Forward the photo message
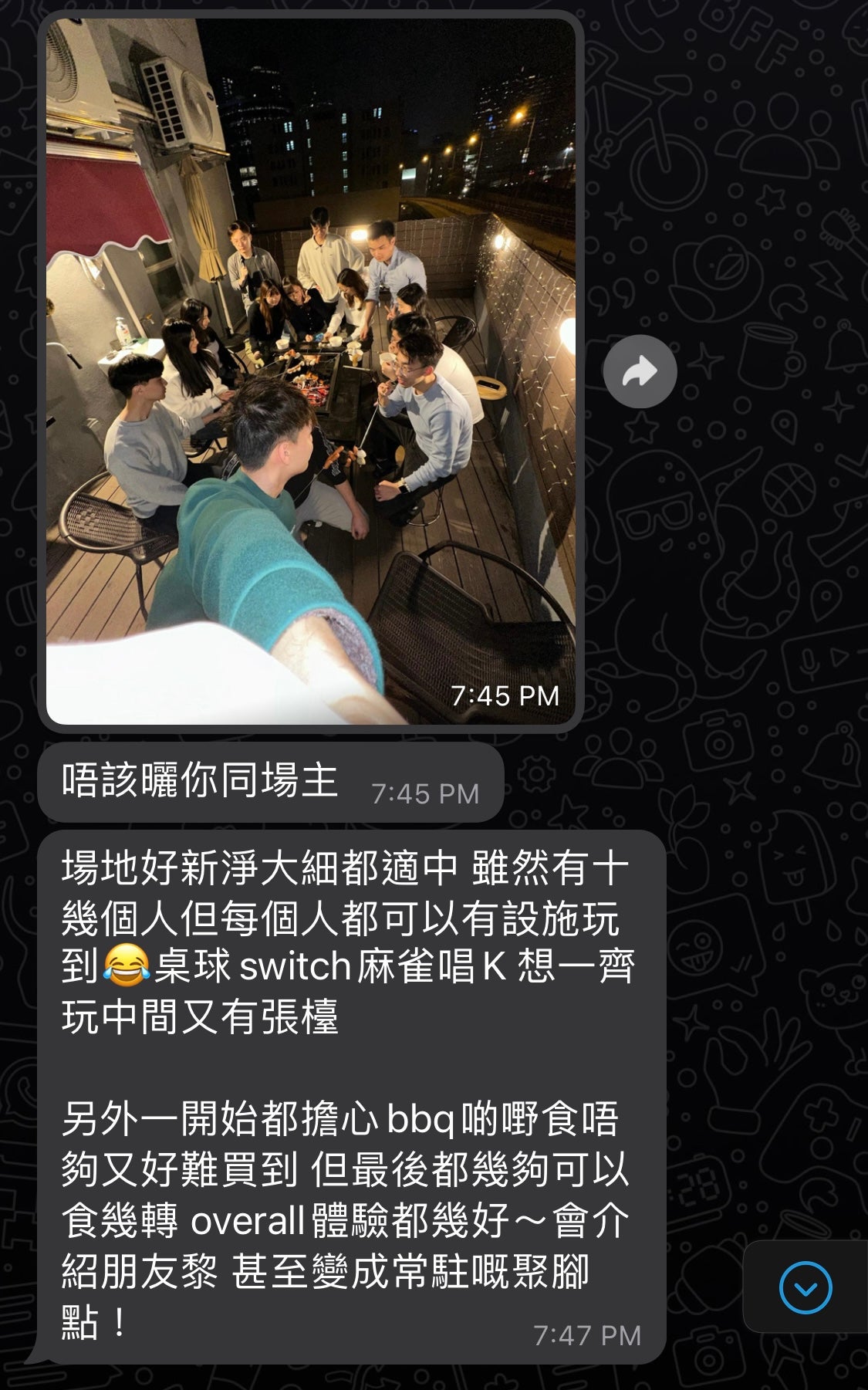Screen dimensions: 868x1390 pos(640,371)
